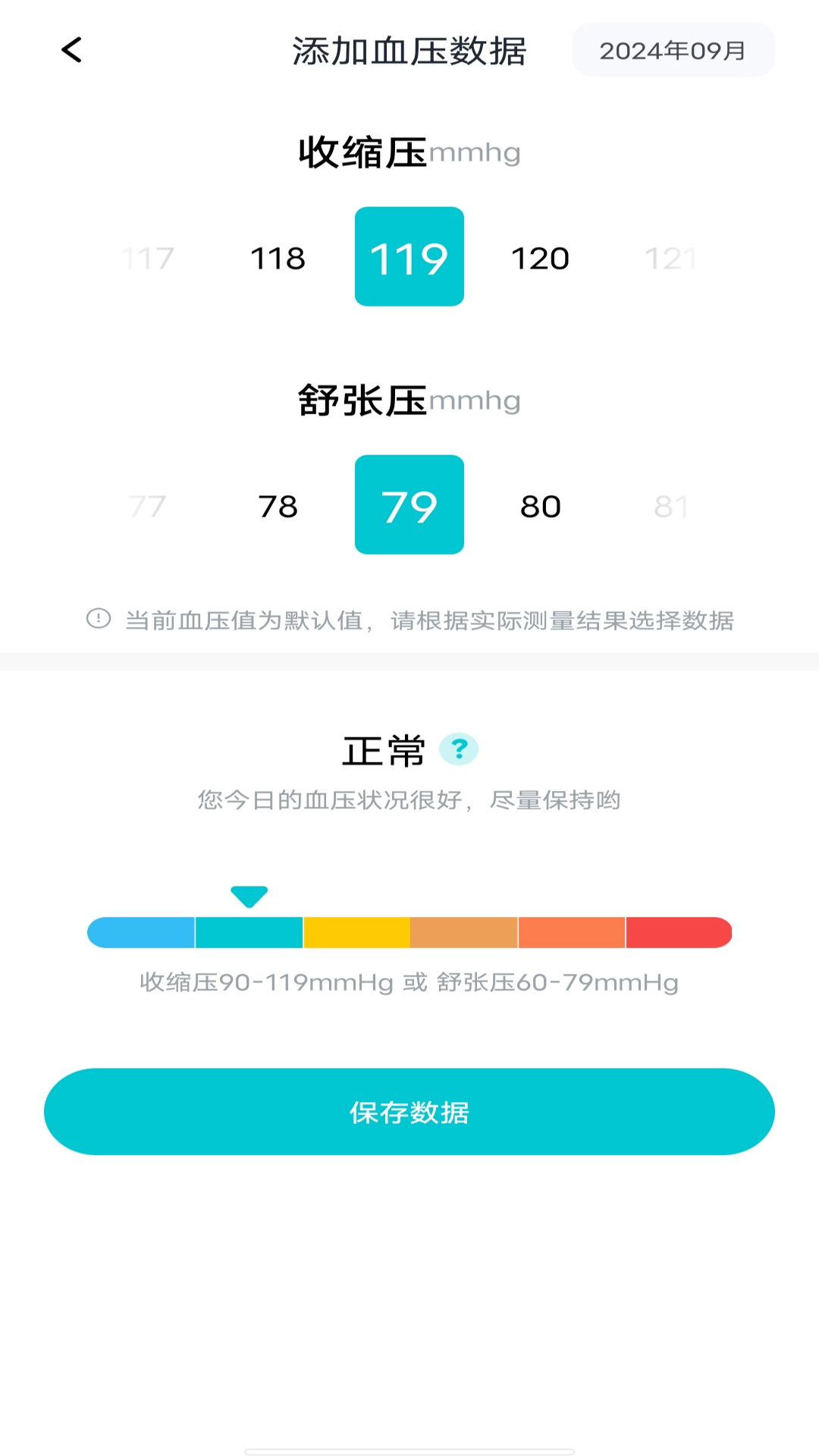
Task: Select 80 as diastolic pressure
Action: pyautogui.click(x=541, y=506)
